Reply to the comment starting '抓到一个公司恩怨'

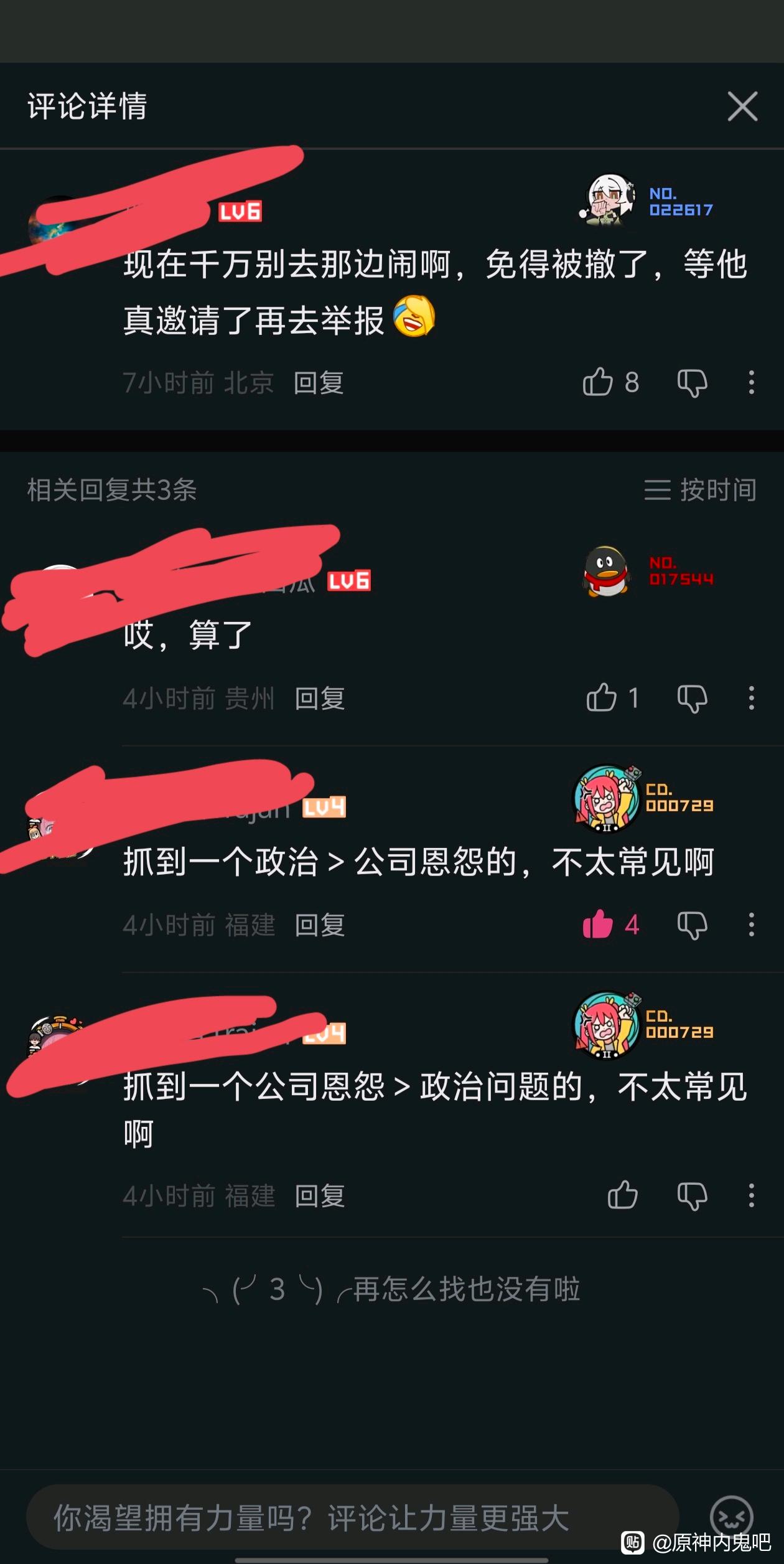pyautogui.click(x=319, y=1195)
